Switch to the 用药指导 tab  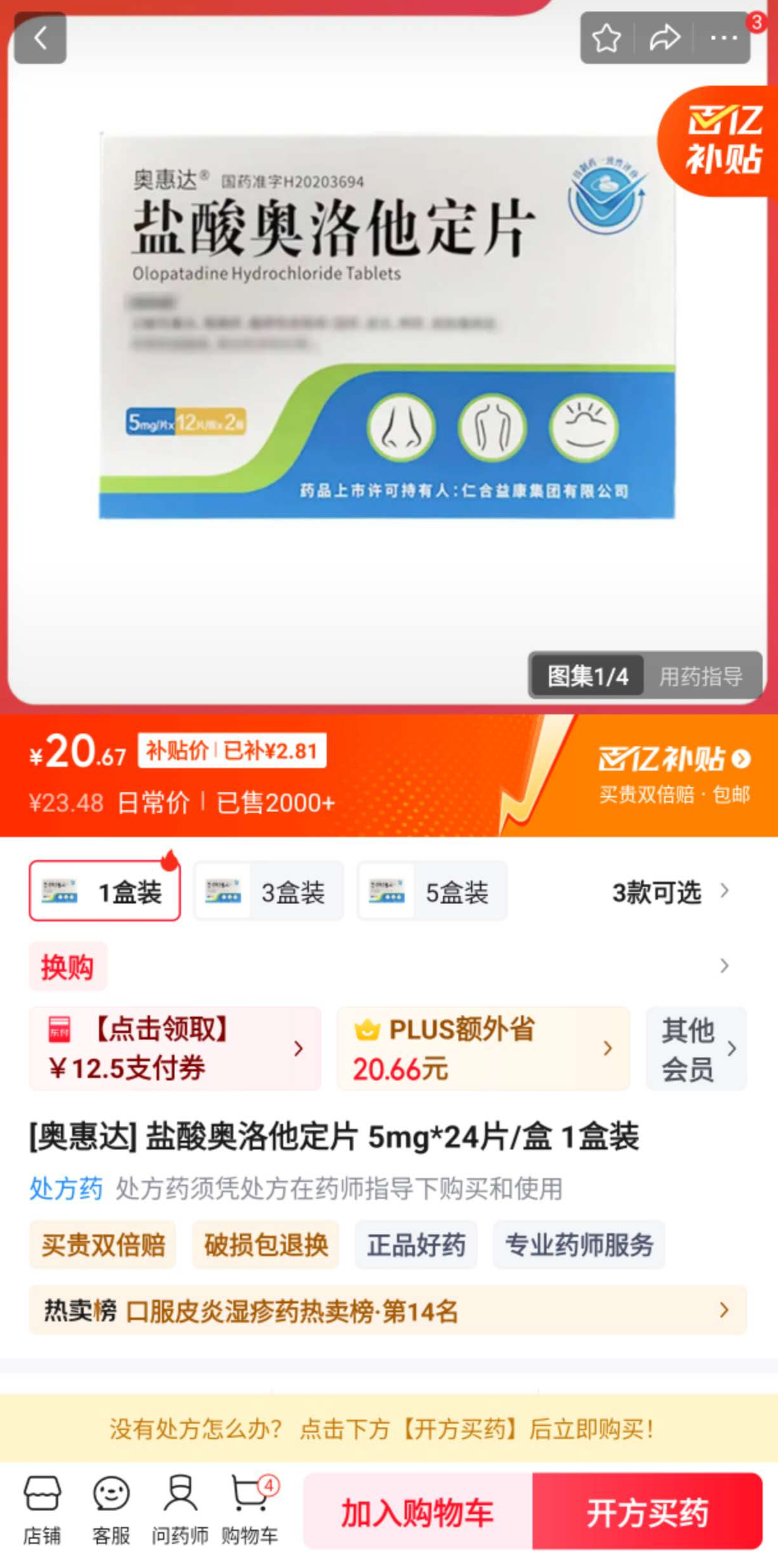point(701,676)
